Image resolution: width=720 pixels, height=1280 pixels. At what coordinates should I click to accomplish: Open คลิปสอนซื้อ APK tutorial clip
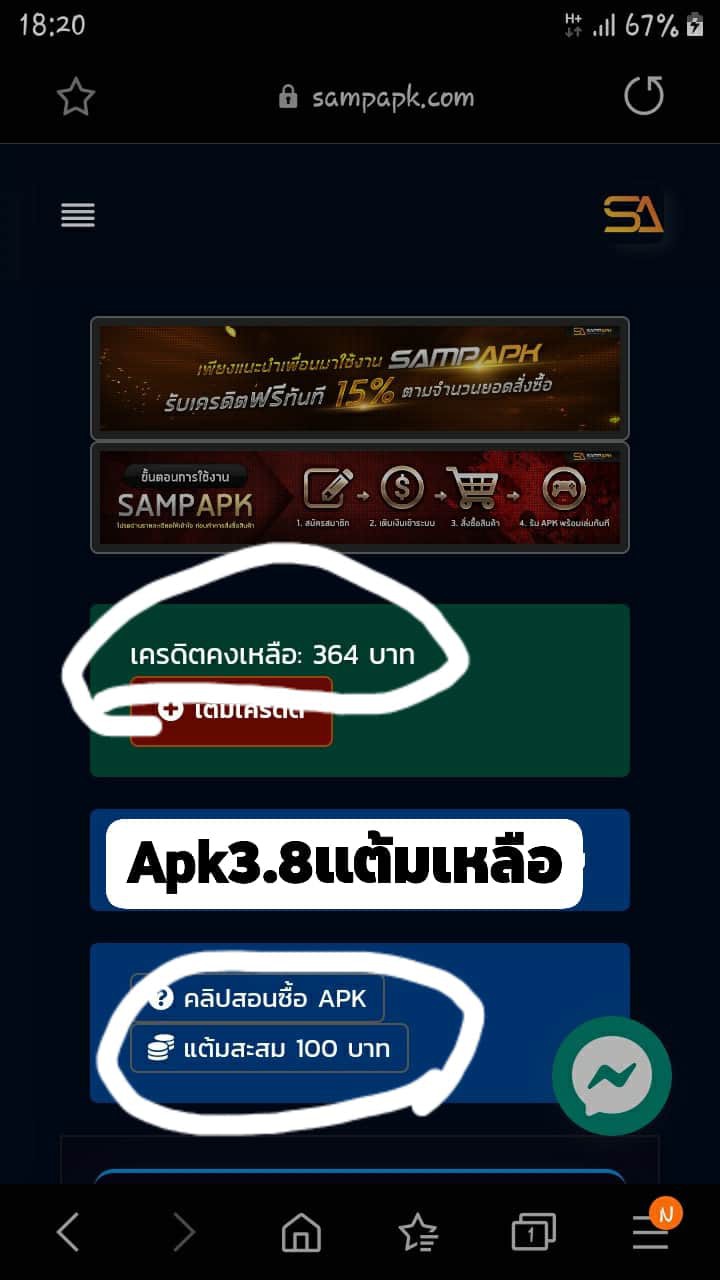click(257, 998)
